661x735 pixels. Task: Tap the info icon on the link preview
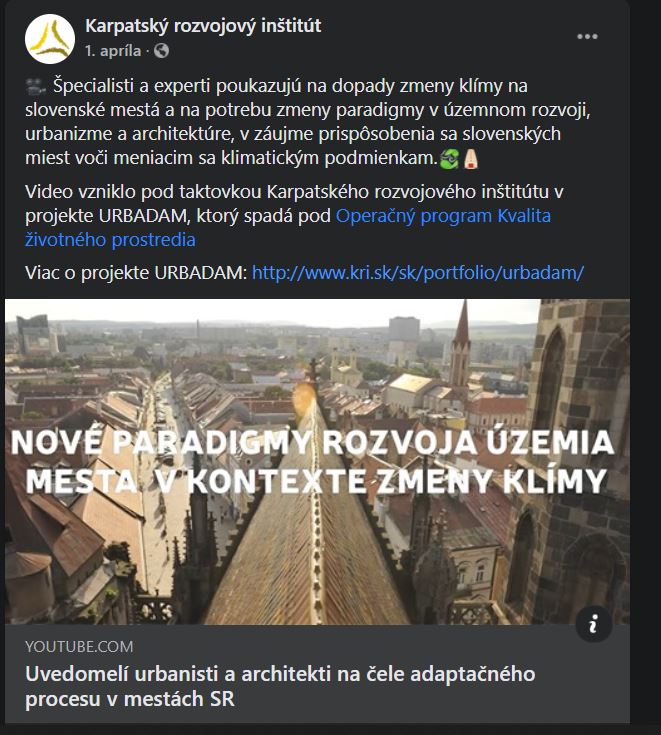594,625
